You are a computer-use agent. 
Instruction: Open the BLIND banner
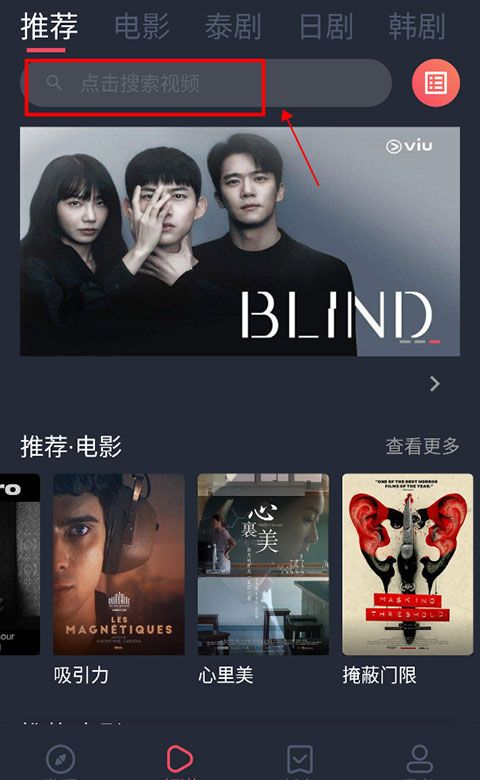[240, 241]
